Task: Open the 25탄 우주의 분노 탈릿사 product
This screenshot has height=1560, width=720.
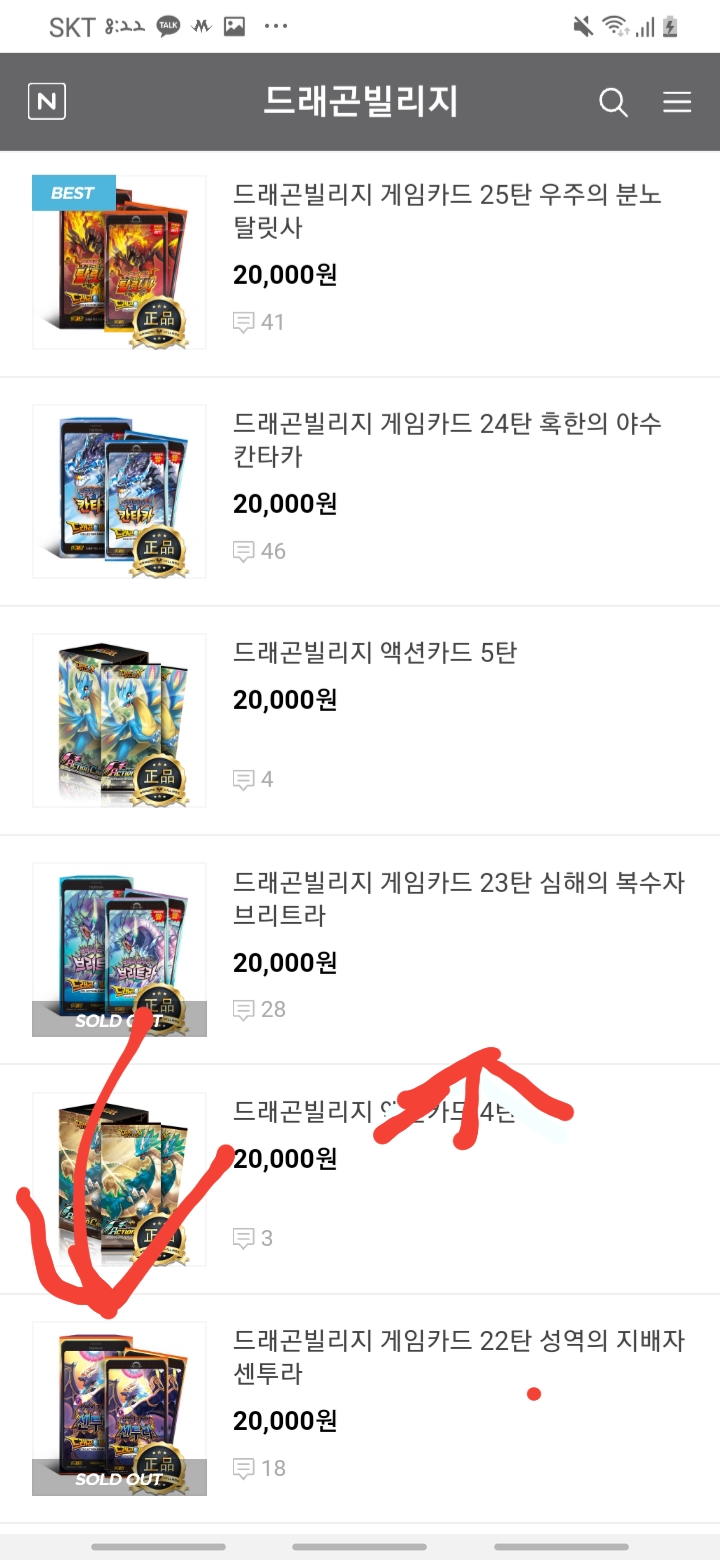Action: tap(447, 210)
